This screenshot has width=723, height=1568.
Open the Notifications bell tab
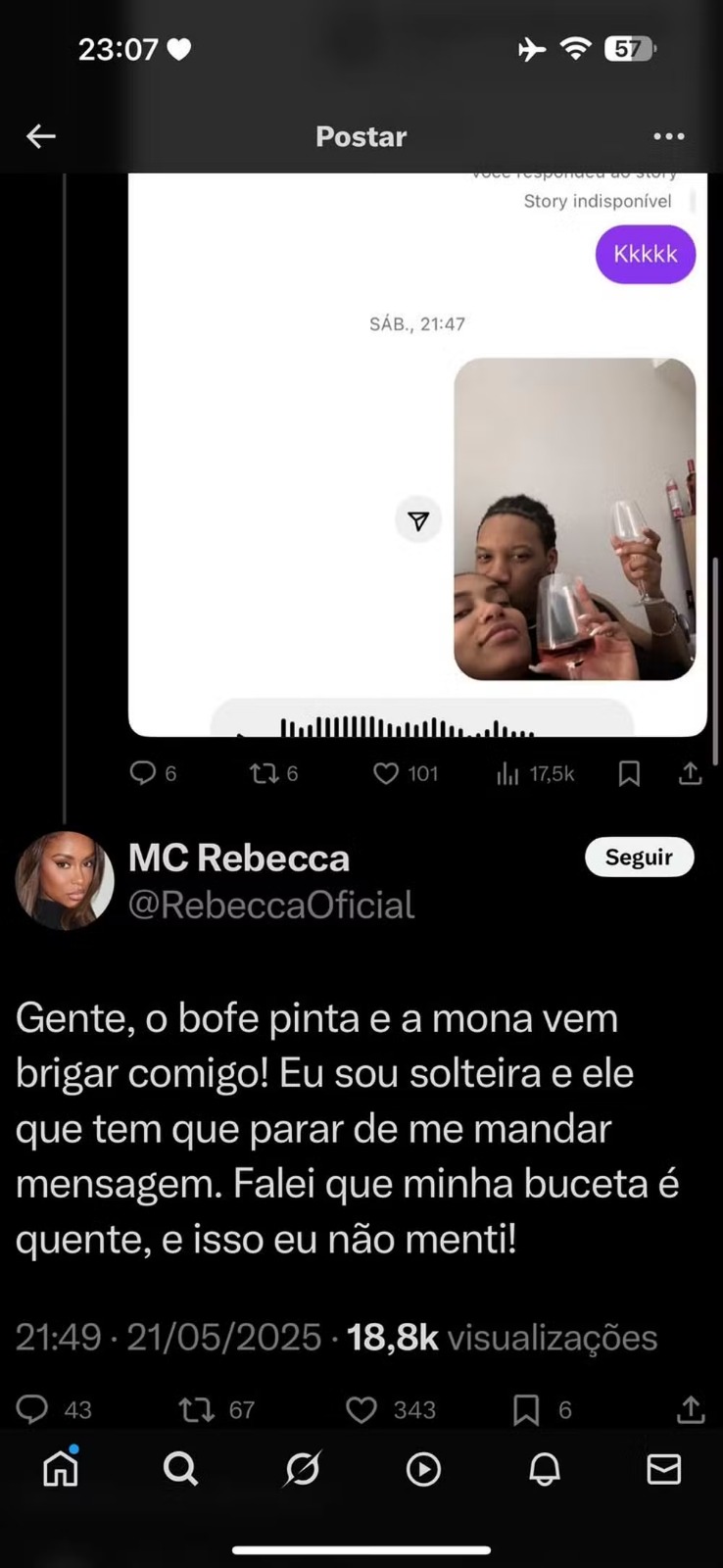545,1469
